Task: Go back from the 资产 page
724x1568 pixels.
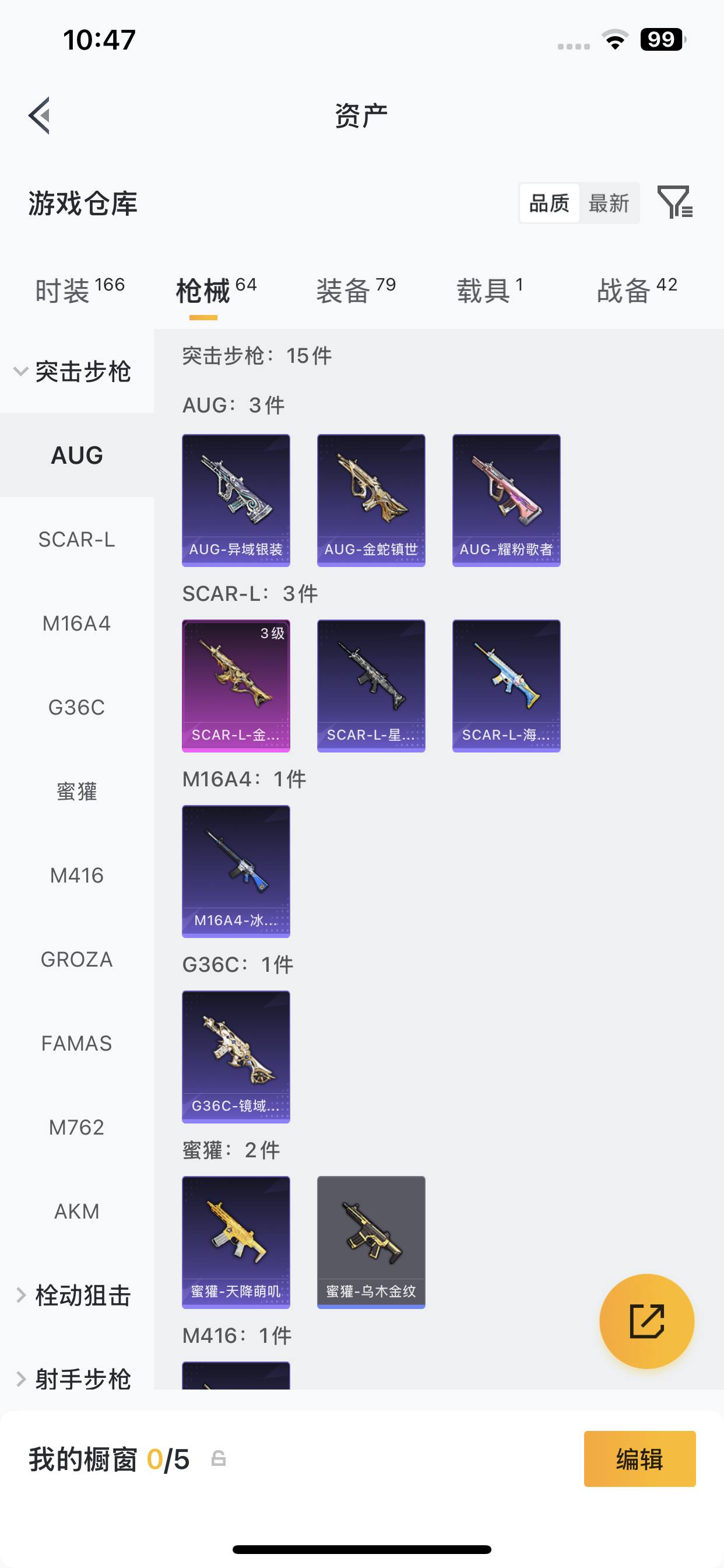Action: [x=40, y=116]
